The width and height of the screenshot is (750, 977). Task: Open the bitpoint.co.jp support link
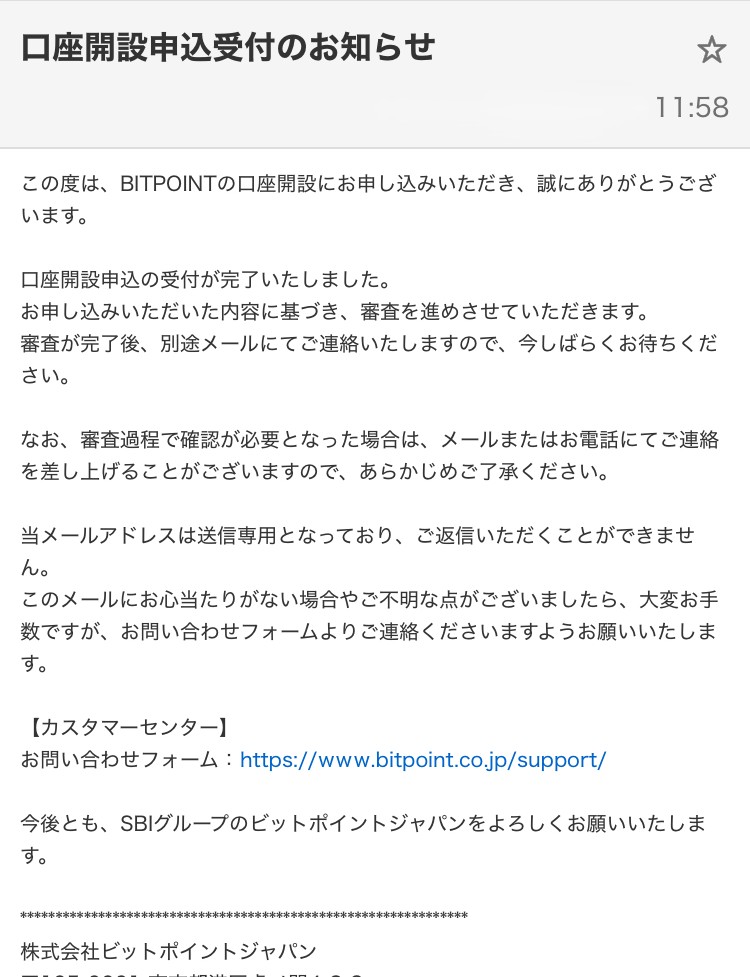point(423,759)
